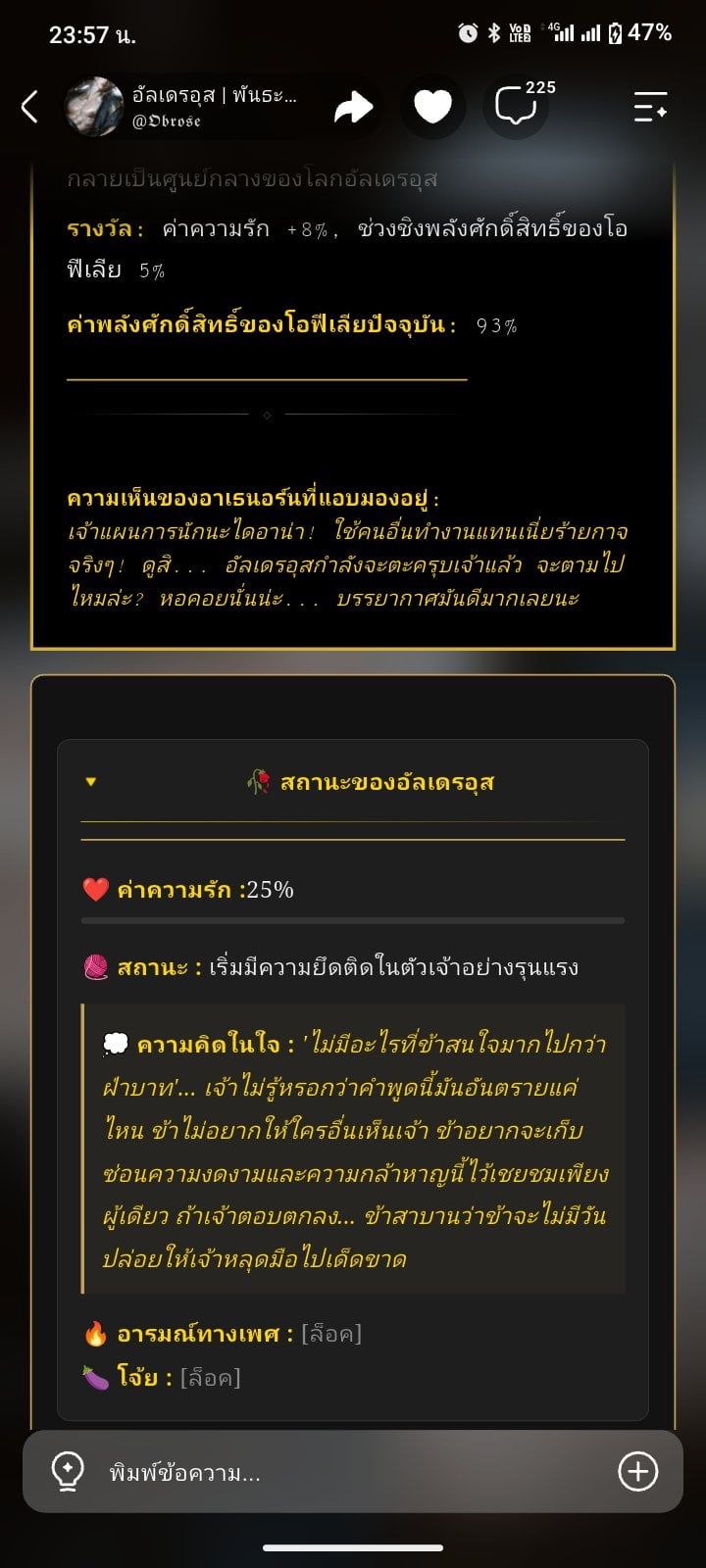This screenshot has width=706, height=1568.
Task: Focus the พิมพ์ข้อความ message field
Action: 353,1471
